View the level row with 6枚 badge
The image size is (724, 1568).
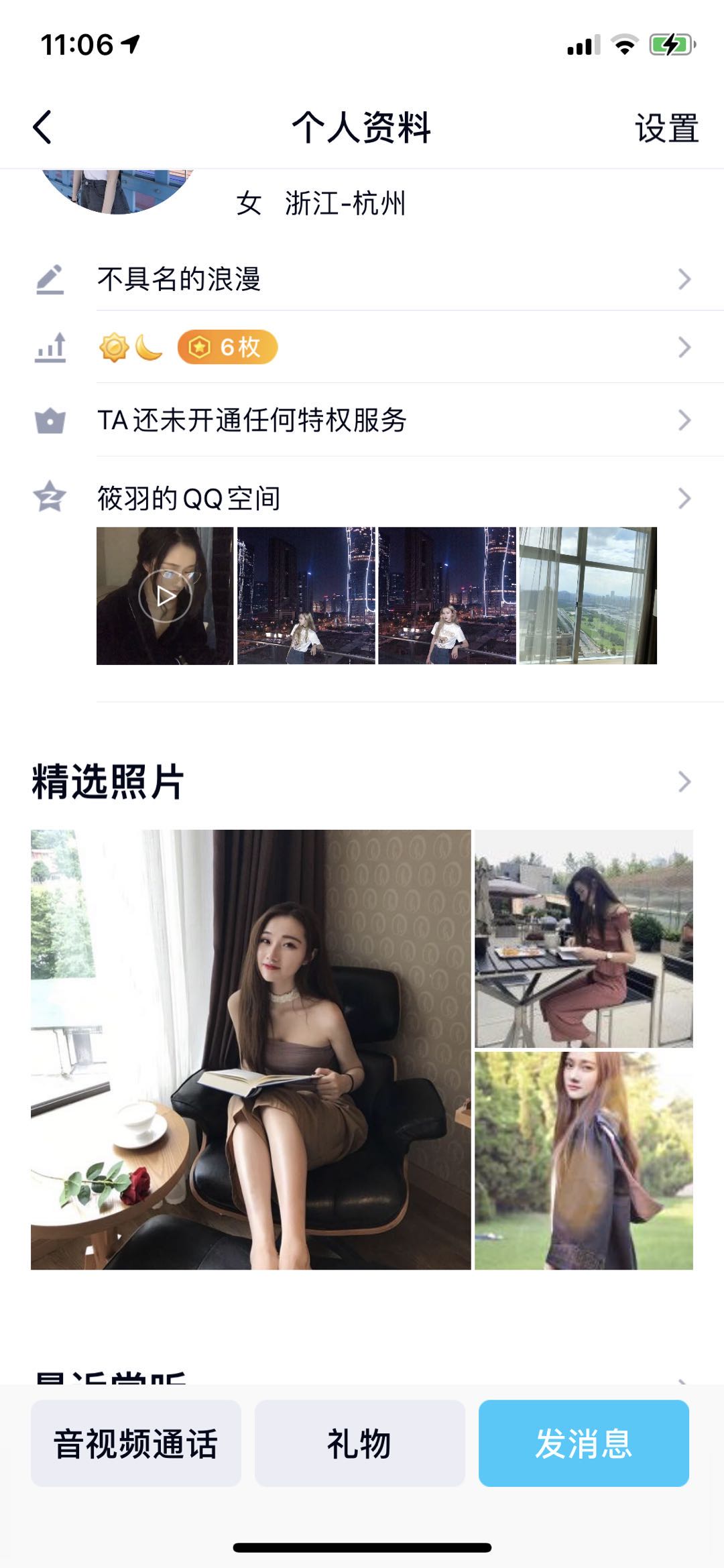396,347
